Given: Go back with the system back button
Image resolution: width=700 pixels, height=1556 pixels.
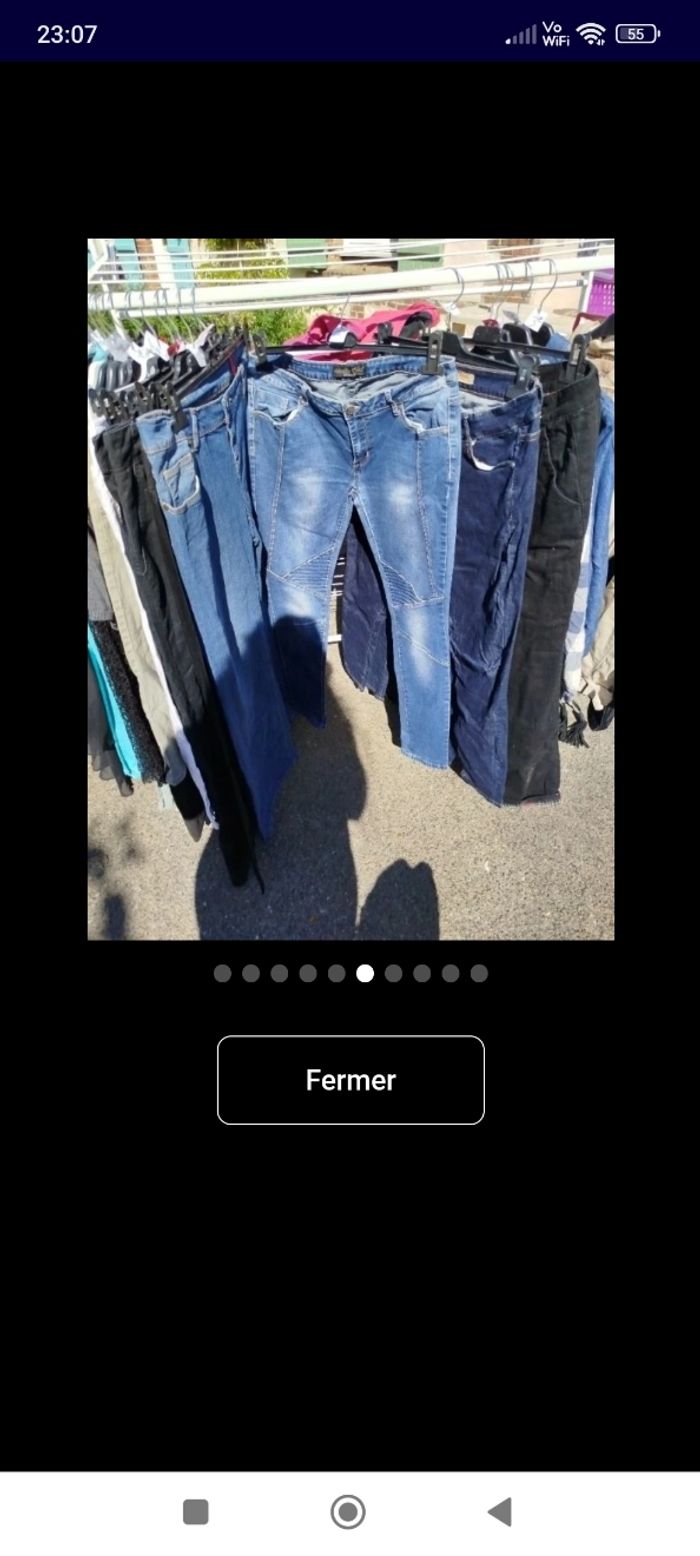Looking at the screenshot, I should click(500, 1512).
